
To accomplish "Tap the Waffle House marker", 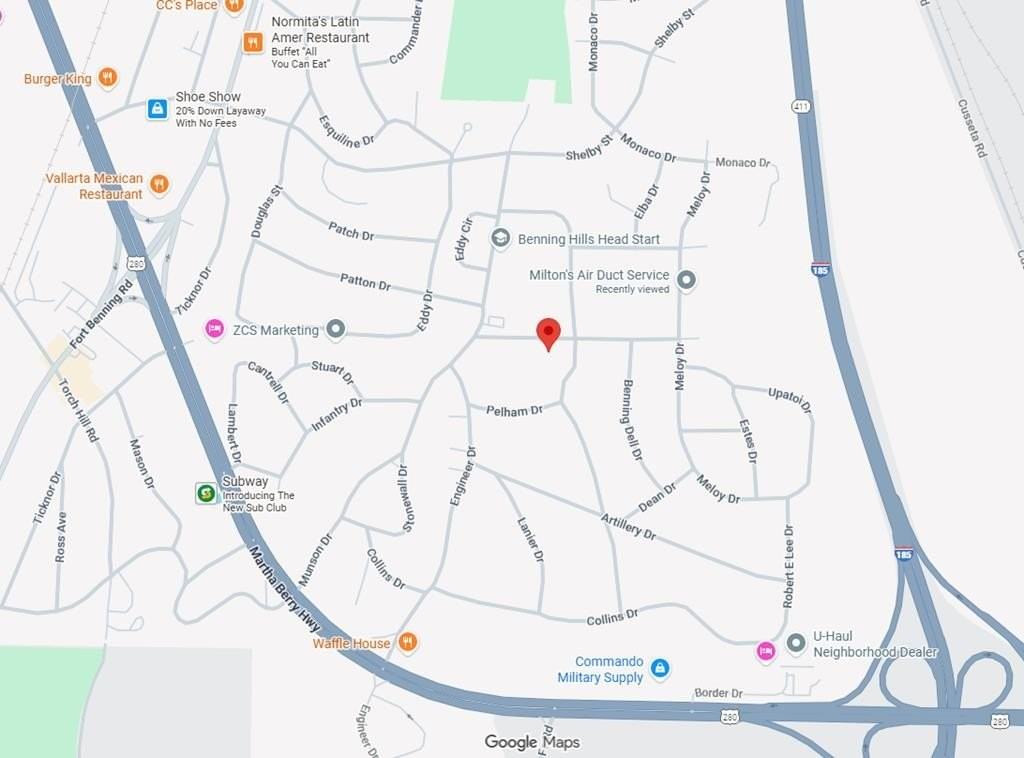I will point(407,642).
